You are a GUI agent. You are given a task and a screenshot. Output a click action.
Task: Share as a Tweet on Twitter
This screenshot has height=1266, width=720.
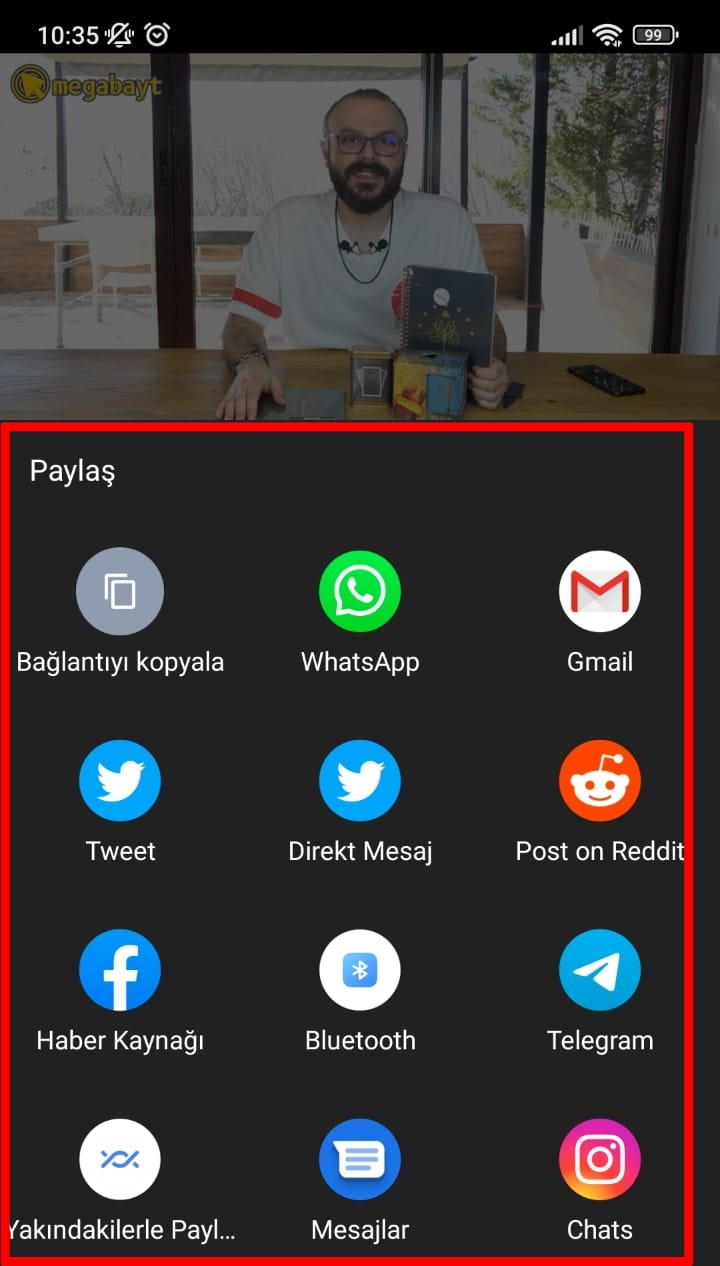tap(120, 781)
